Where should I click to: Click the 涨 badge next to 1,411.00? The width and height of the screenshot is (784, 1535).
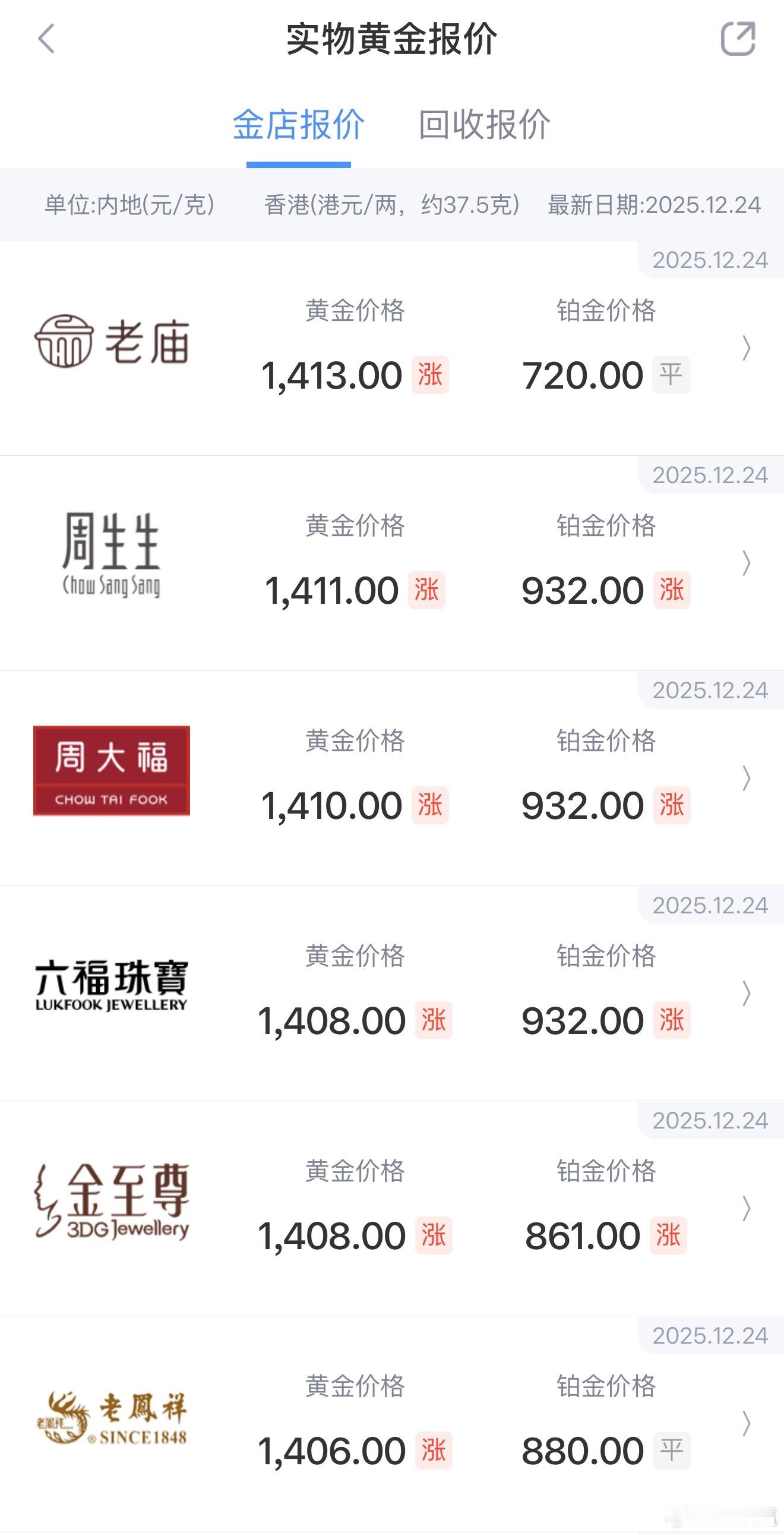click(426, 591)
